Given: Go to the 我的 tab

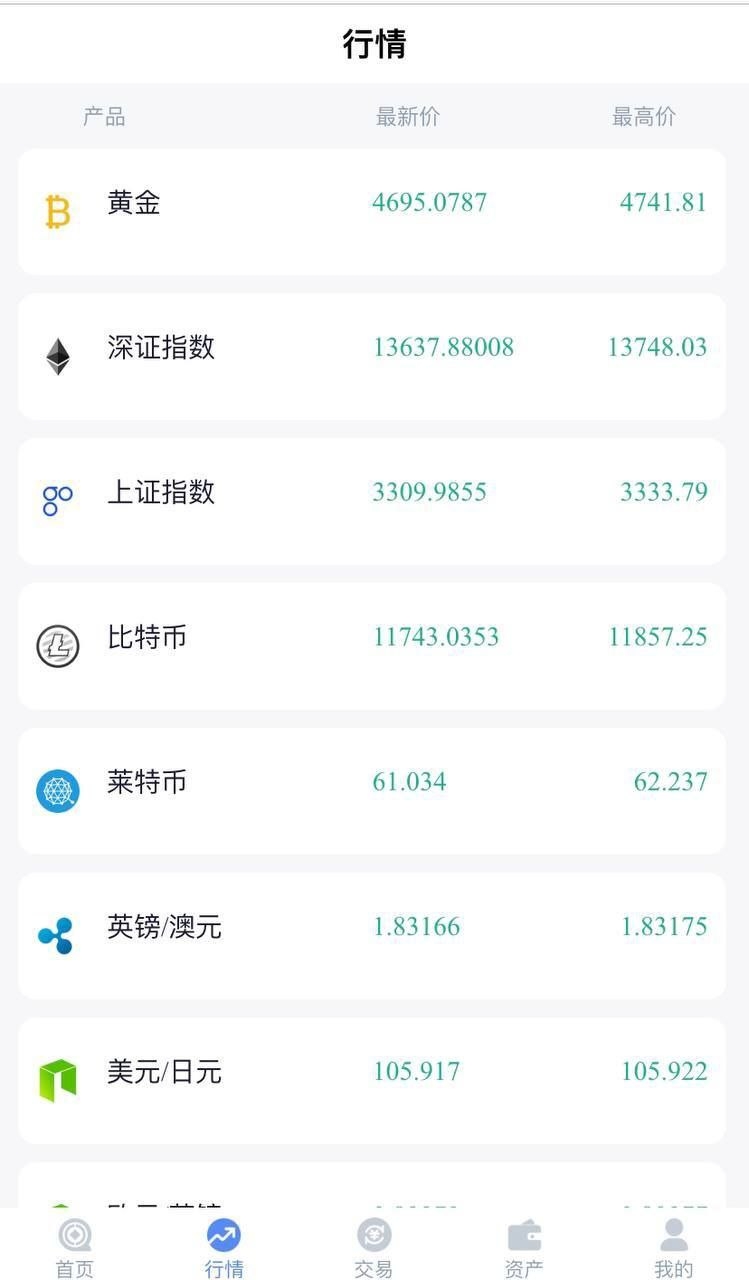Looking at the screenshot, I should point(674,1248).
